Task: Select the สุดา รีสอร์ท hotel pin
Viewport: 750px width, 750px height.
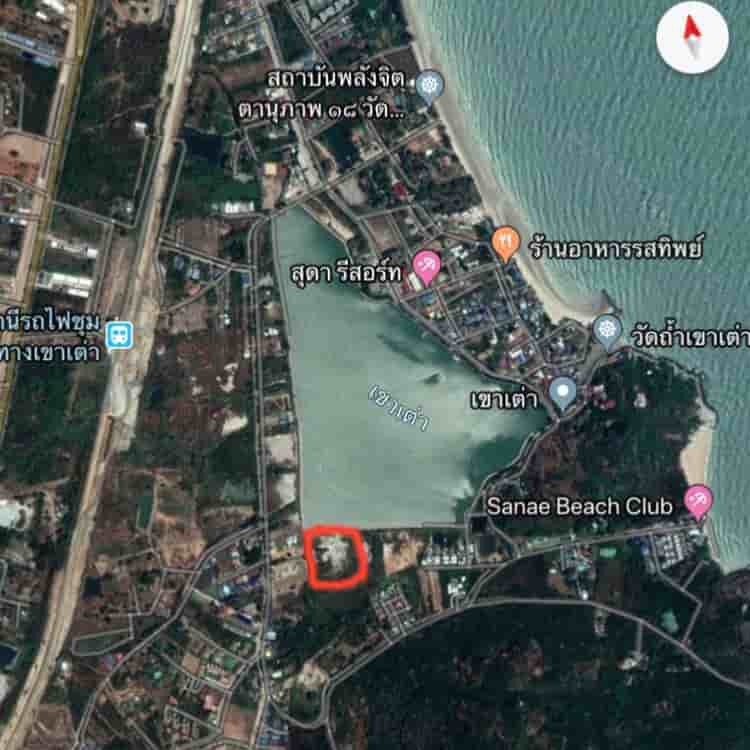Action: coord(427,267)
